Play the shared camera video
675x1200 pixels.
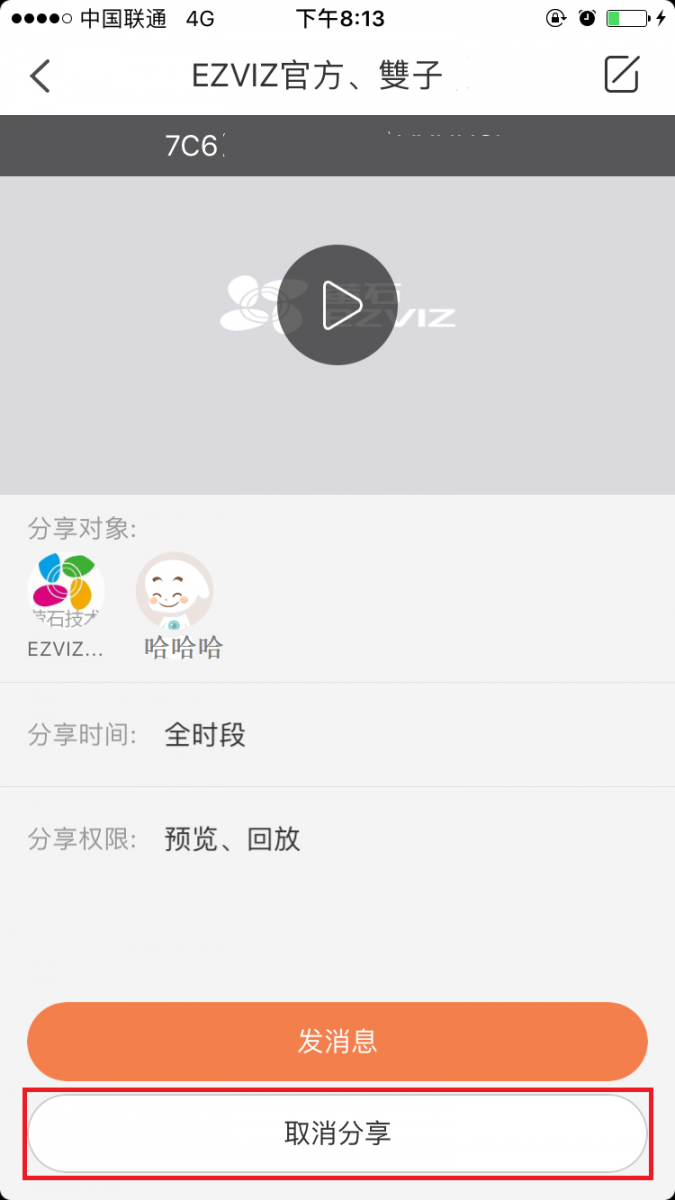pyautogui.click(x=337, y=305)
